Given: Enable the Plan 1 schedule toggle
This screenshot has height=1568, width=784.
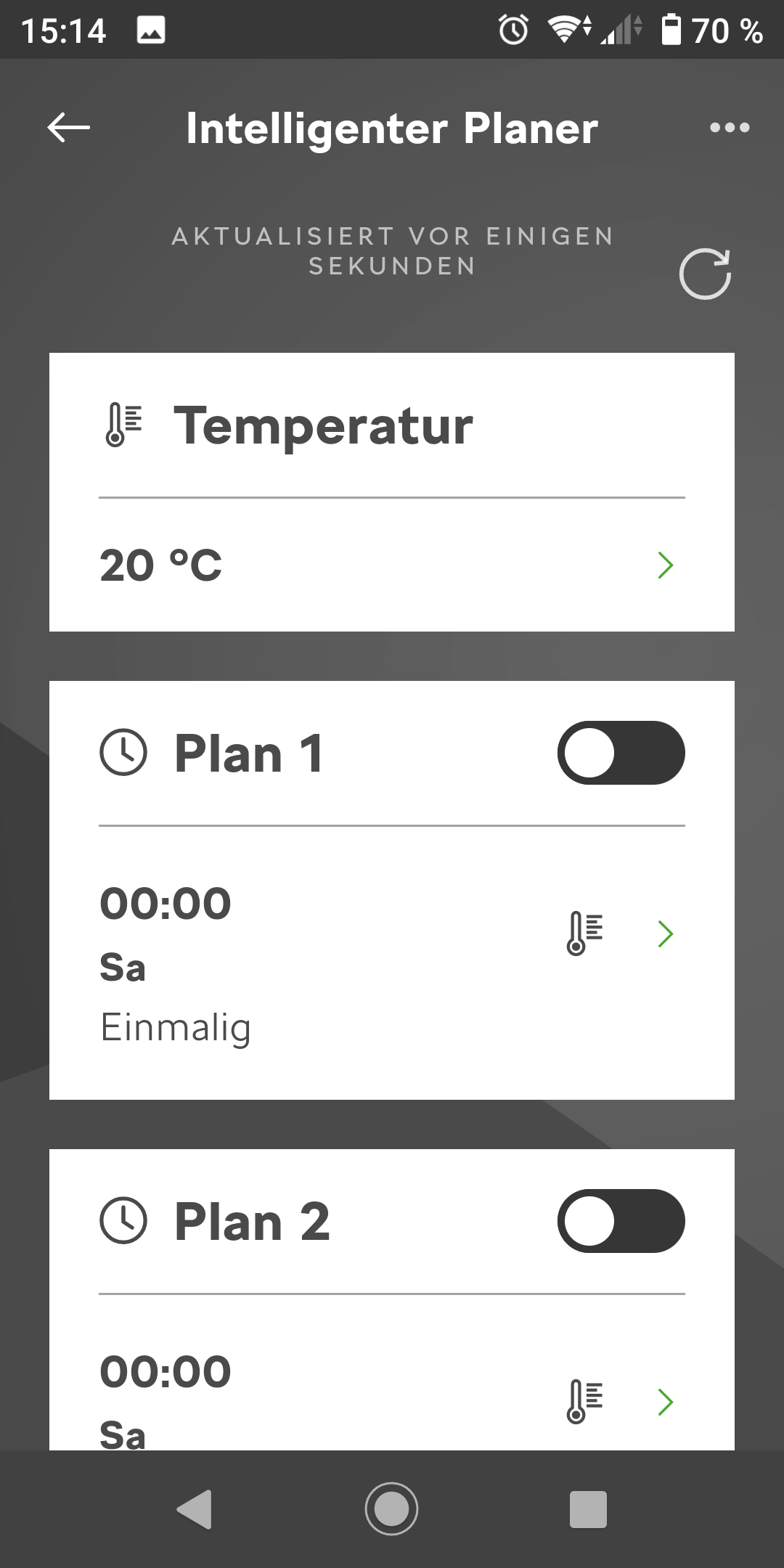Looking at the screenshot, I should [621, 753].
